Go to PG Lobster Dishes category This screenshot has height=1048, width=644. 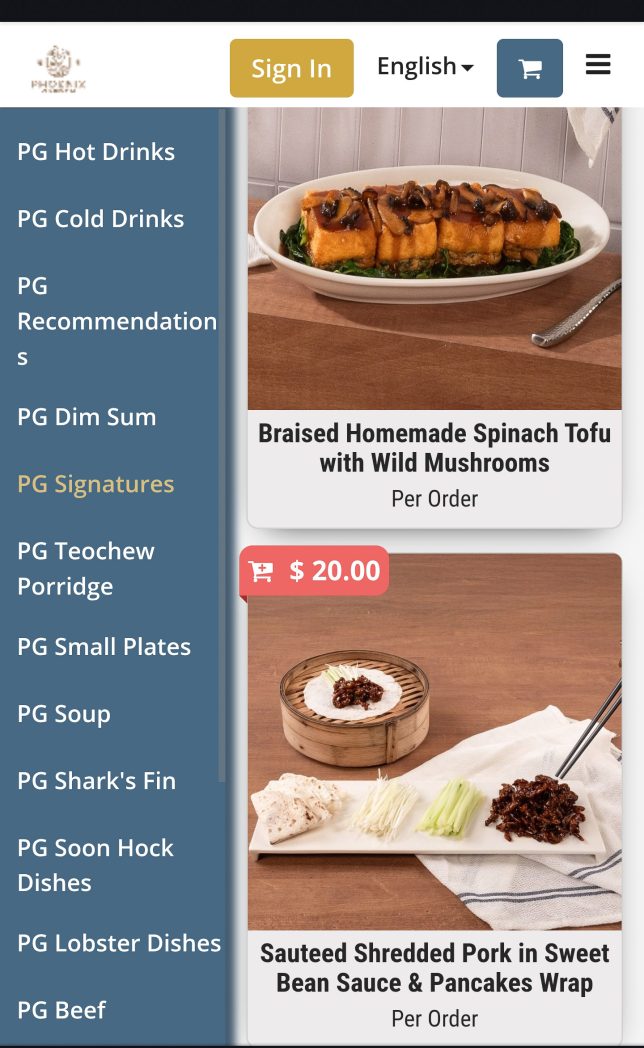pos(119,943)
